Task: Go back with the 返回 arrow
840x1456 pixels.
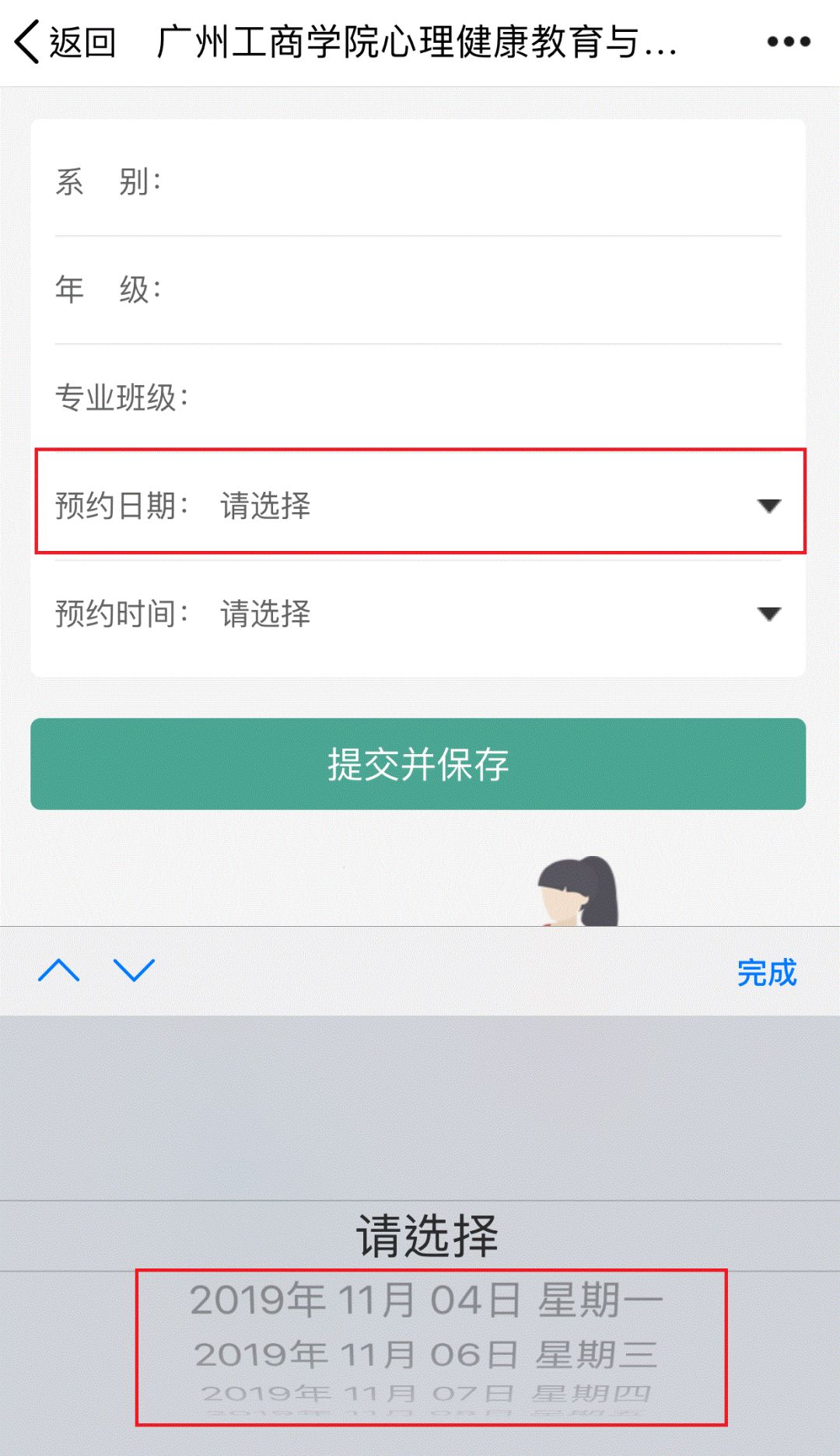Action: click(65, 42)
